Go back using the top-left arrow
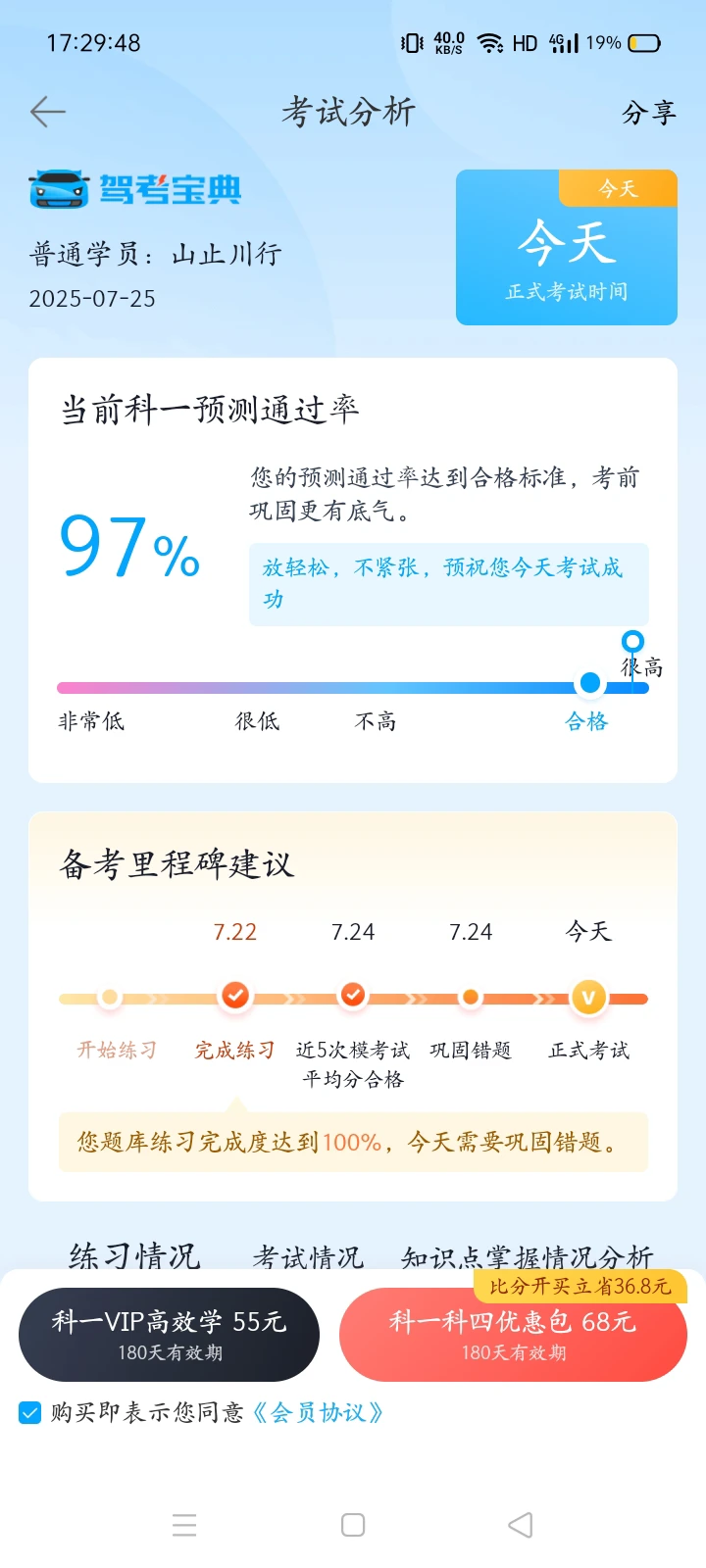The image size is (706, 1568). (x=47, y=113)
